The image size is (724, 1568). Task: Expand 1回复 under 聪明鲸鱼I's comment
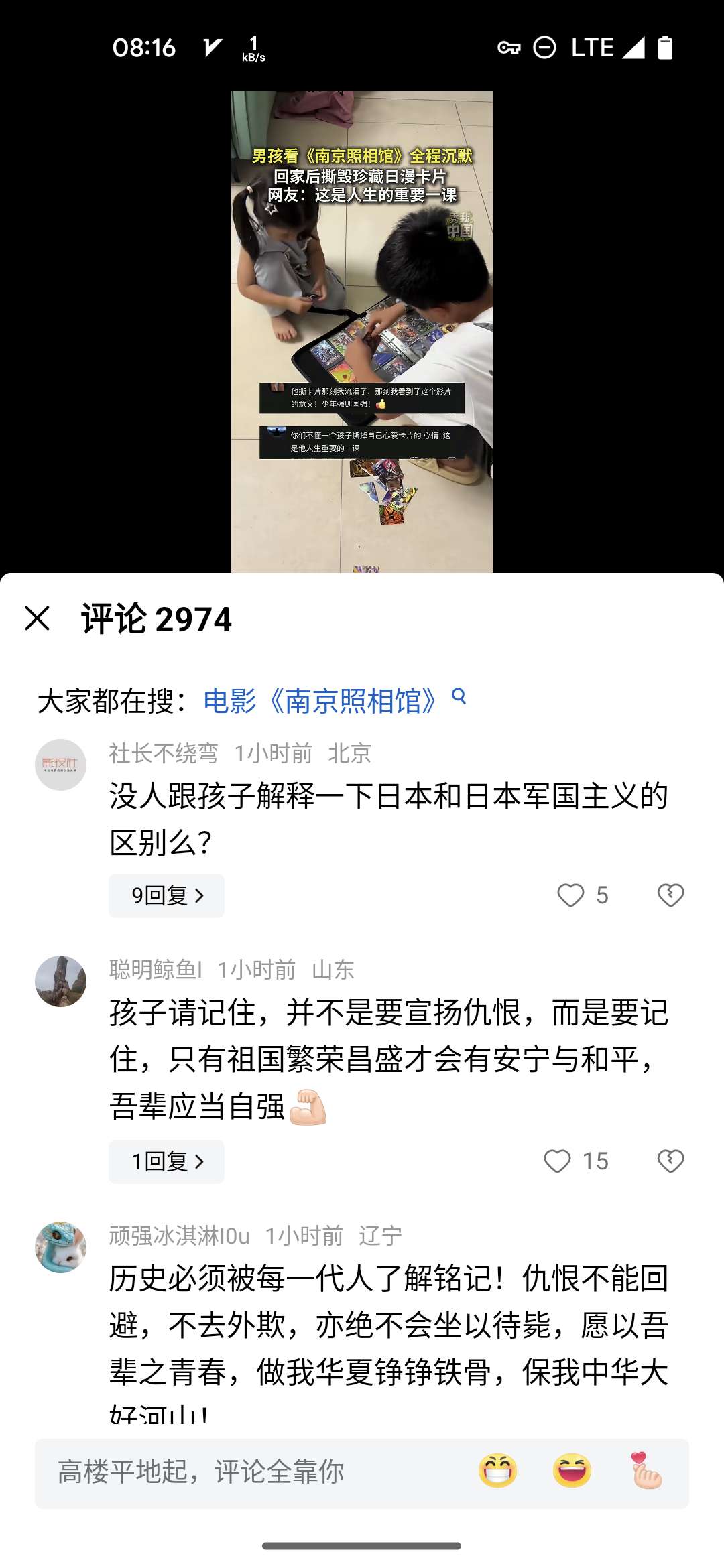tap(166, 1161)
